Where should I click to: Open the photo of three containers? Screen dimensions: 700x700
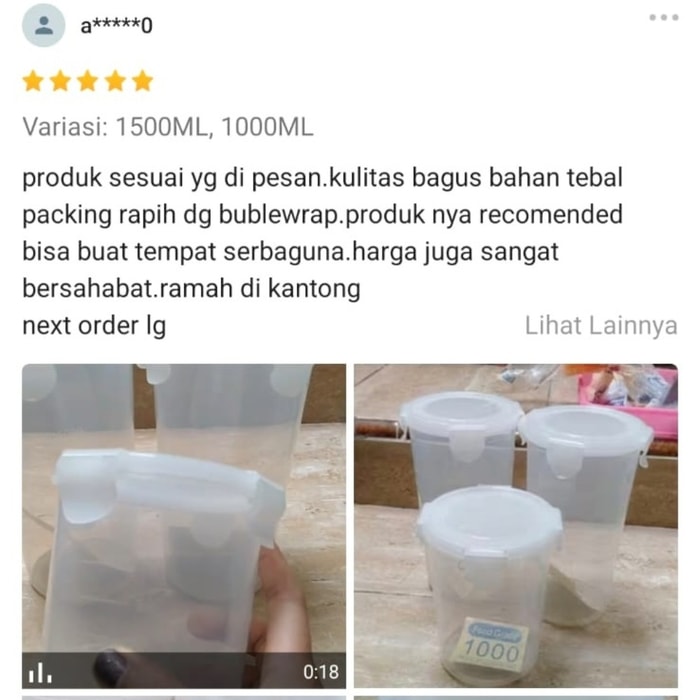click(x=515, y=525)
